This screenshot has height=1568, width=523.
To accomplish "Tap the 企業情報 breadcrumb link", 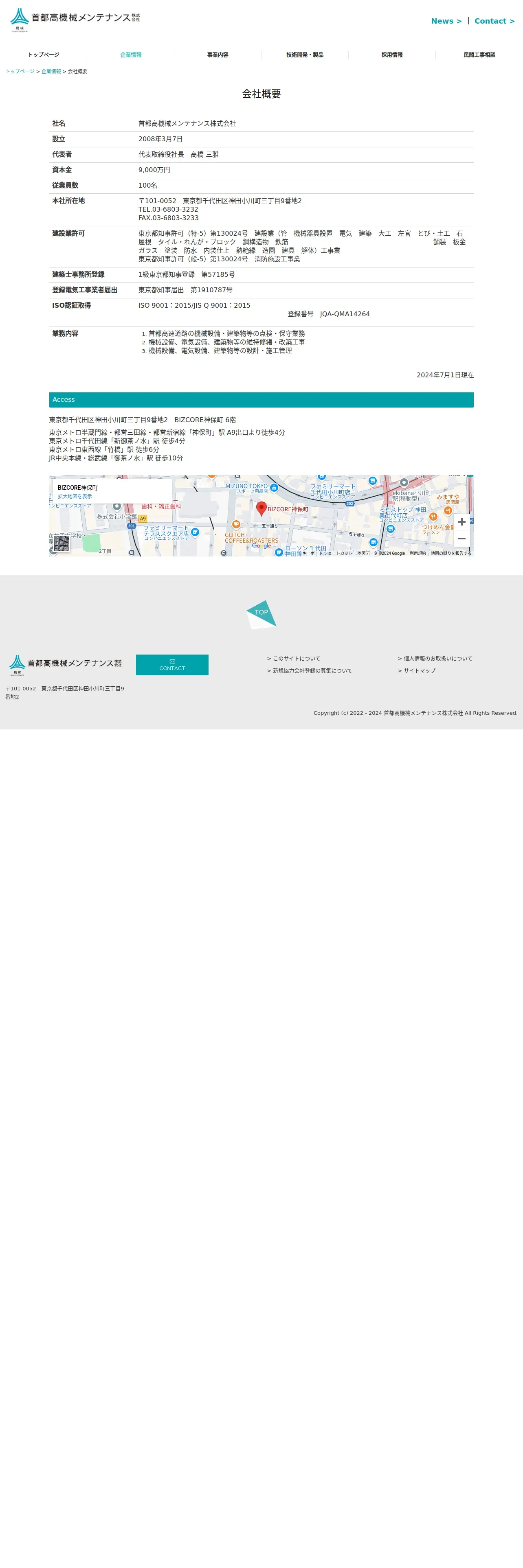I will tap(51, 71).
